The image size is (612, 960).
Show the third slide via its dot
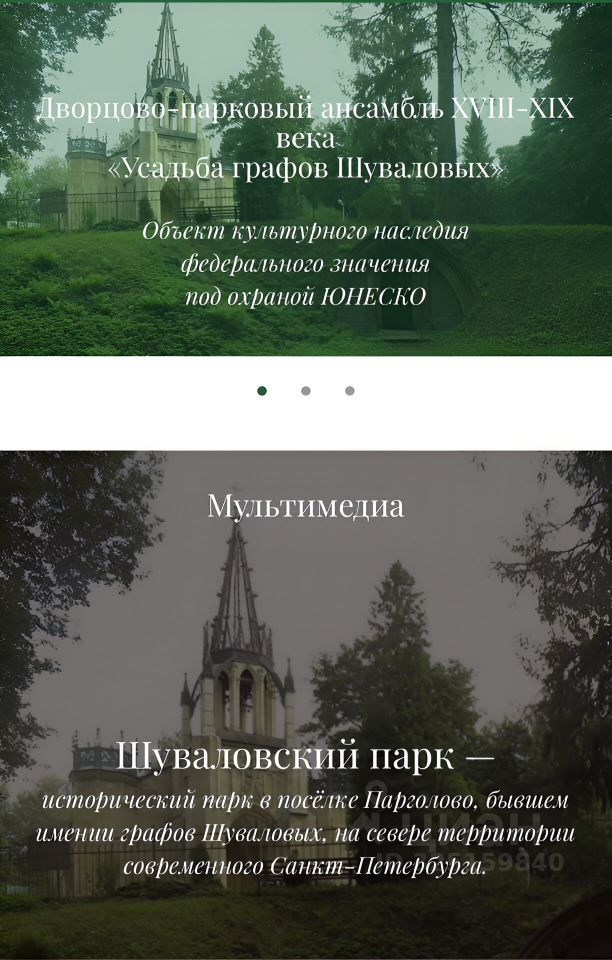click(x=349, y=391)
